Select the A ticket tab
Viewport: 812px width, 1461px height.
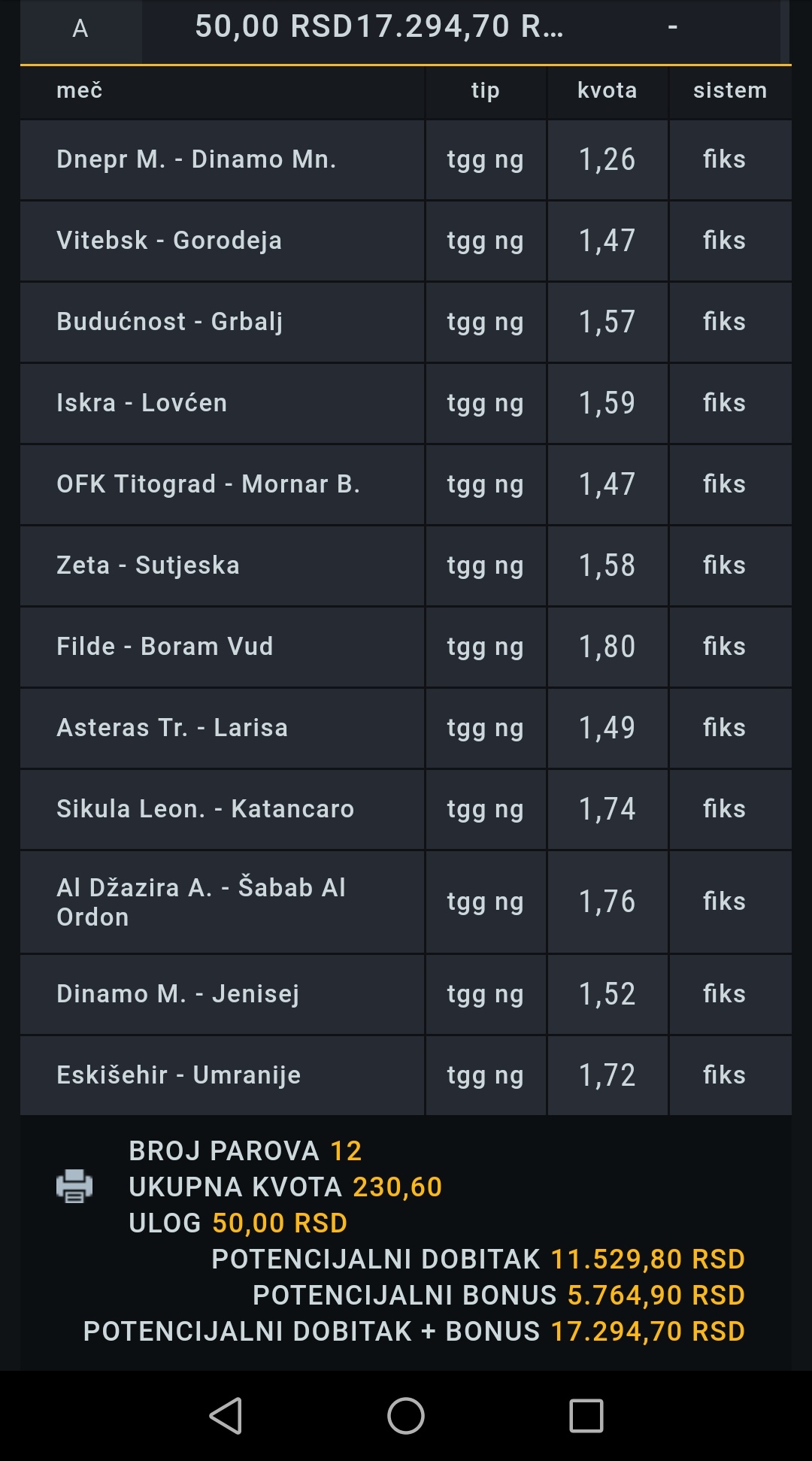point(80,29)
